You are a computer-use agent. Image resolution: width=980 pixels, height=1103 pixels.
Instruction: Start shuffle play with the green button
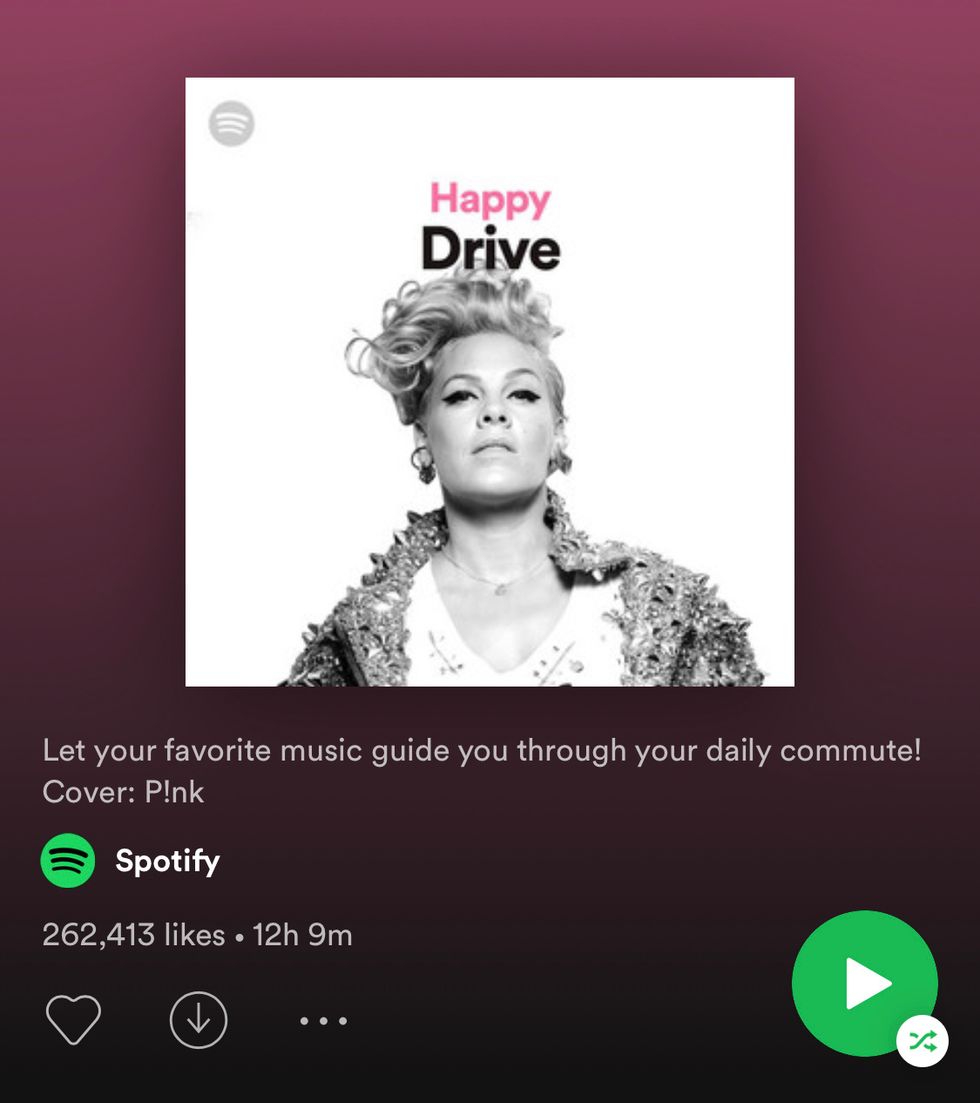click(864, 983)
